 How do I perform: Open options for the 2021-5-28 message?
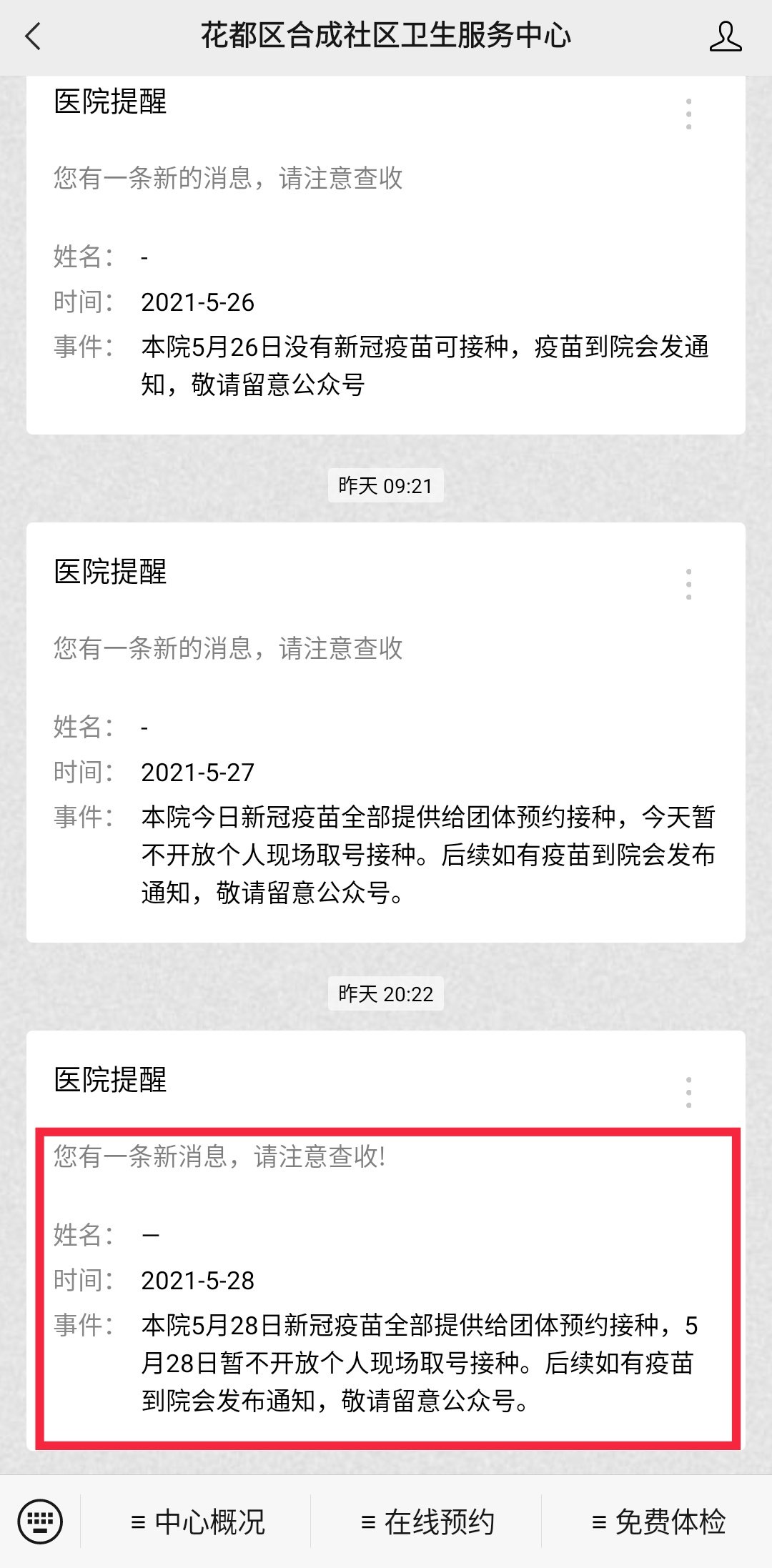pyautogui.click(x=688, y=1092)
